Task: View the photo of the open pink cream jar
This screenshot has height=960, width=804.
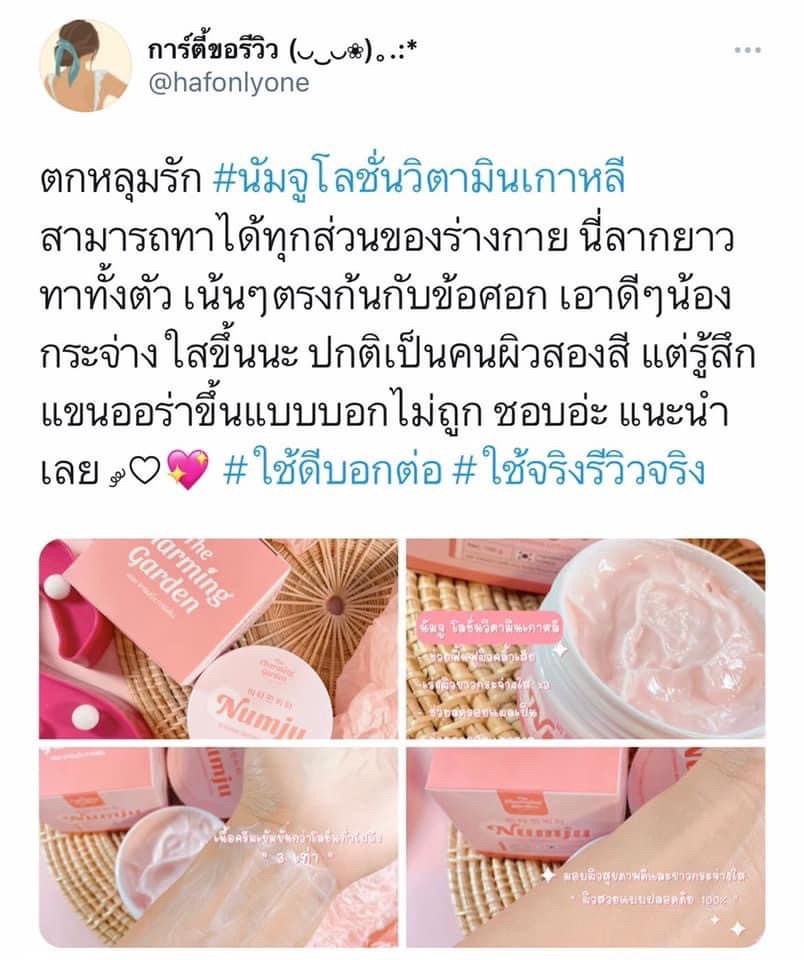Action: [x=584, y=638]
